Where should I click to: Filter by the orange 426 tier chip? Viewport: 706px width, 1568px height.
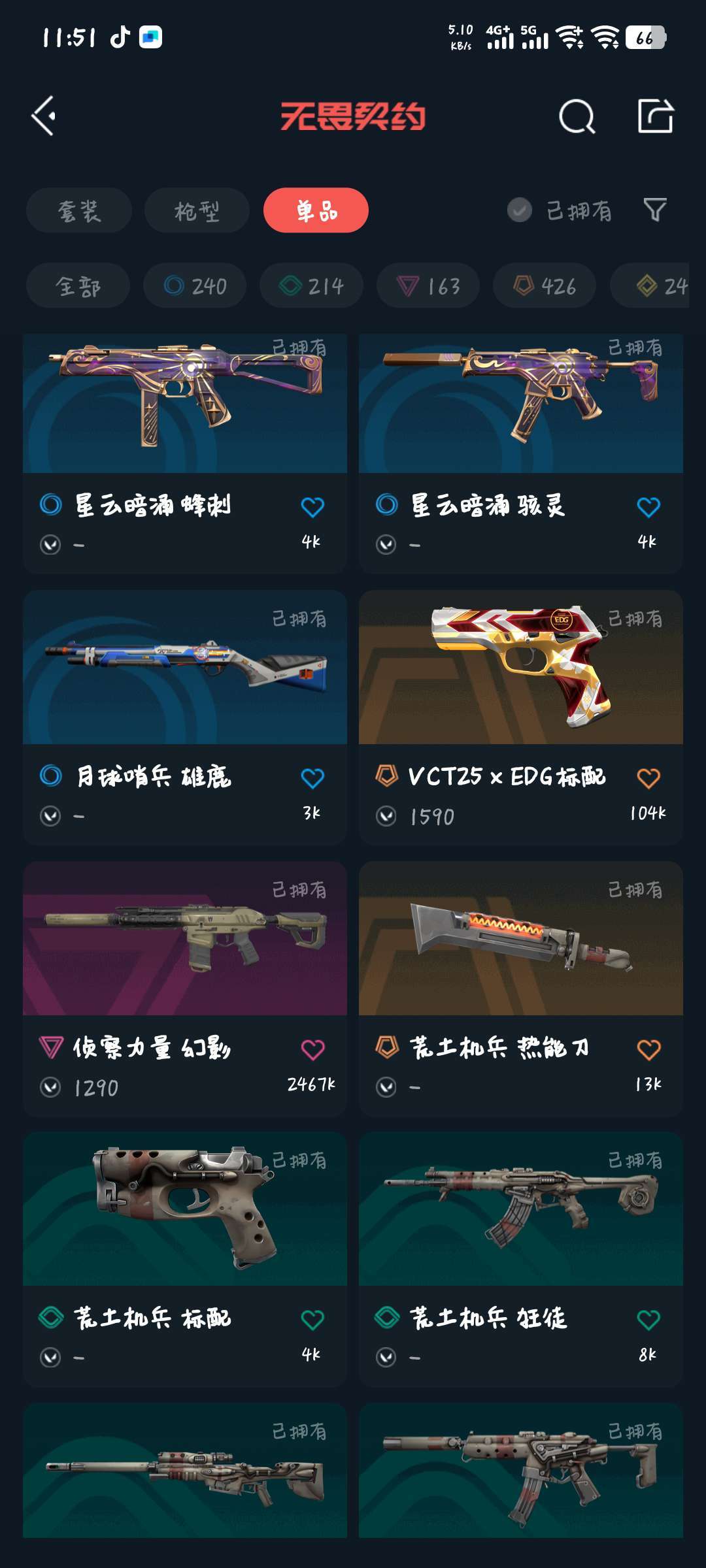pos(545,286)
